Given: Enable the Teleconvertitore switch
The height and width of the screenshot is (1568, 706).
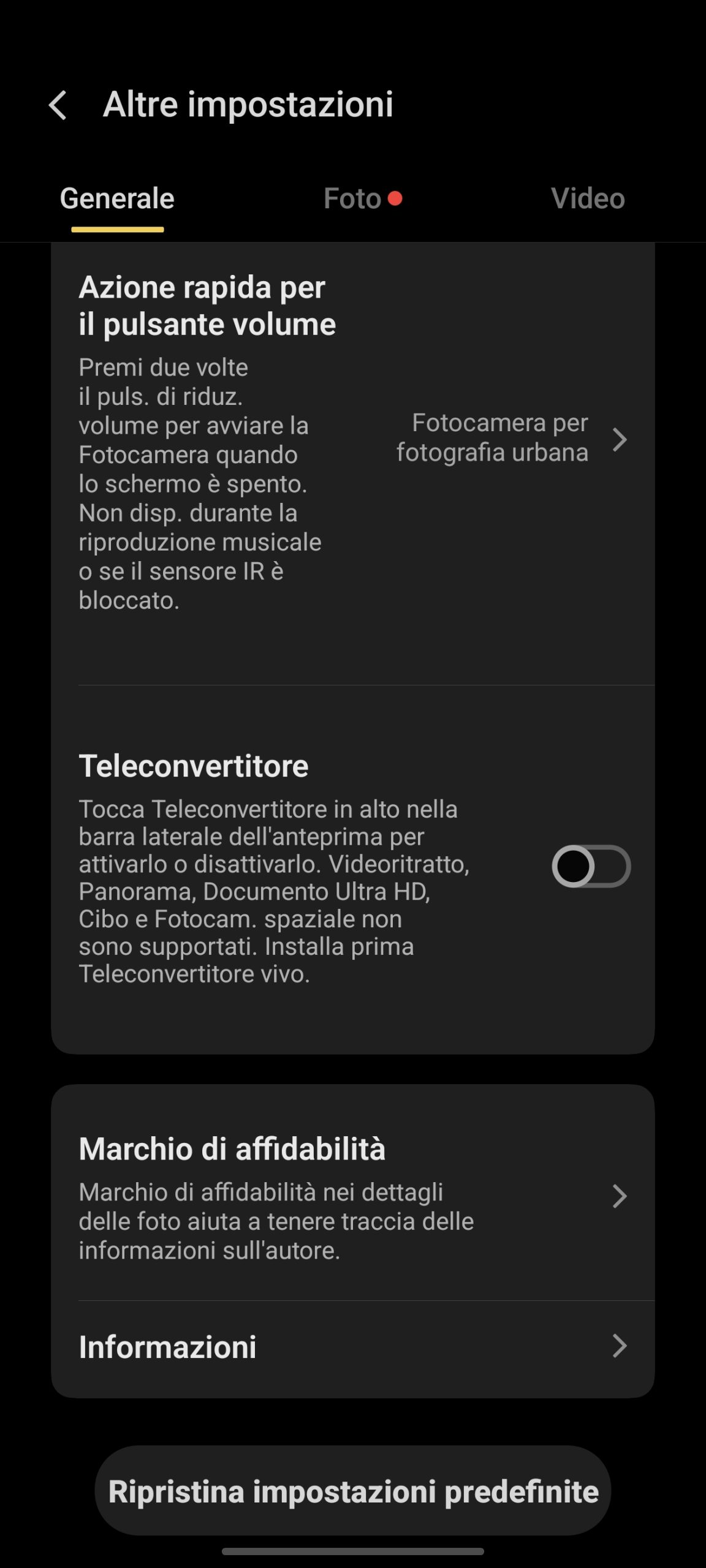Looking at the screenshot, I should click(x=591, y=866).
